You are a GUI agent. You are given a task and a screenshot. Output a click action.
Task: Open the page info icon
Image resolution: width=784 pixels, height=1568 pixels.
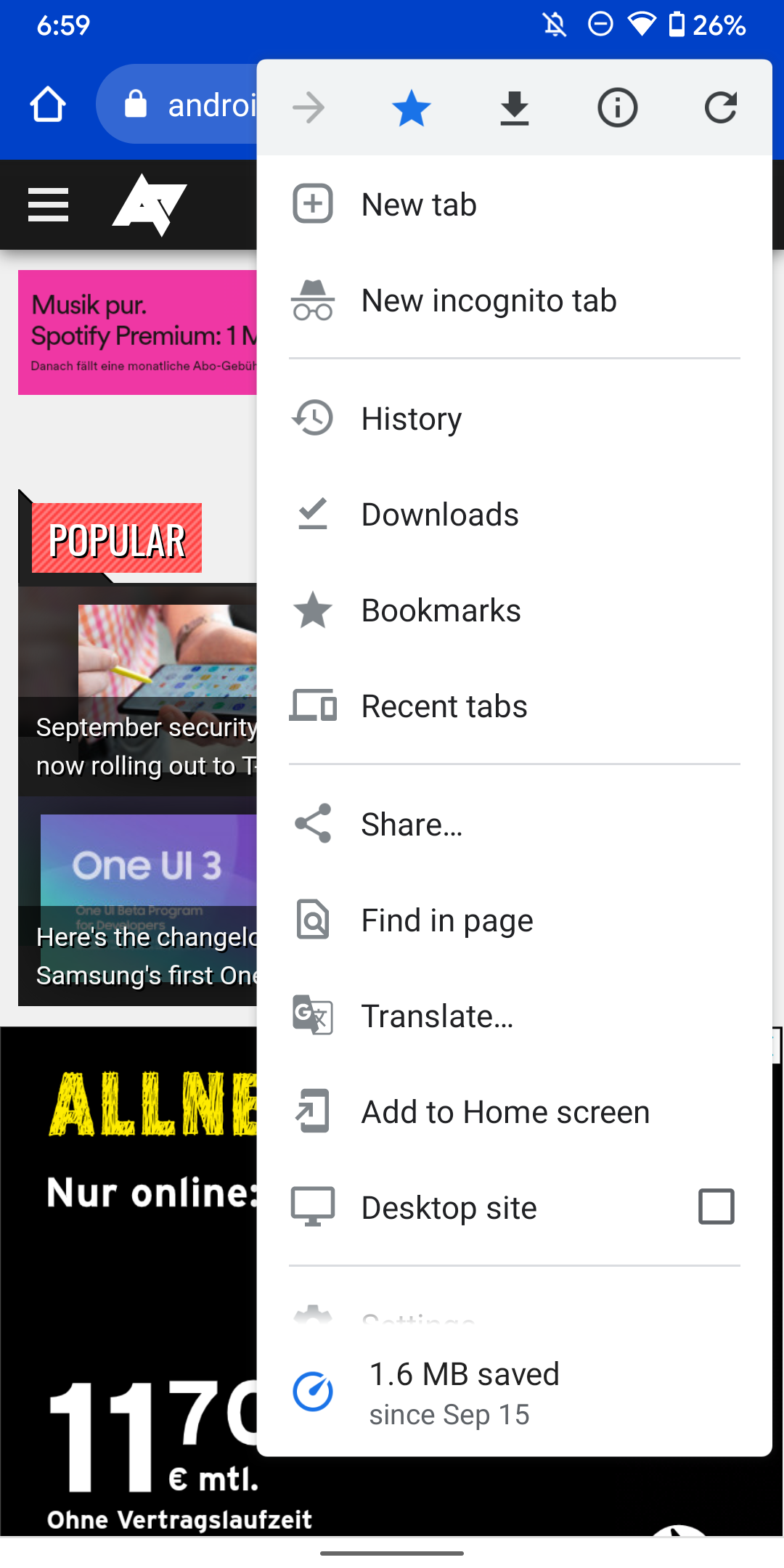click(x=618, y=108)
